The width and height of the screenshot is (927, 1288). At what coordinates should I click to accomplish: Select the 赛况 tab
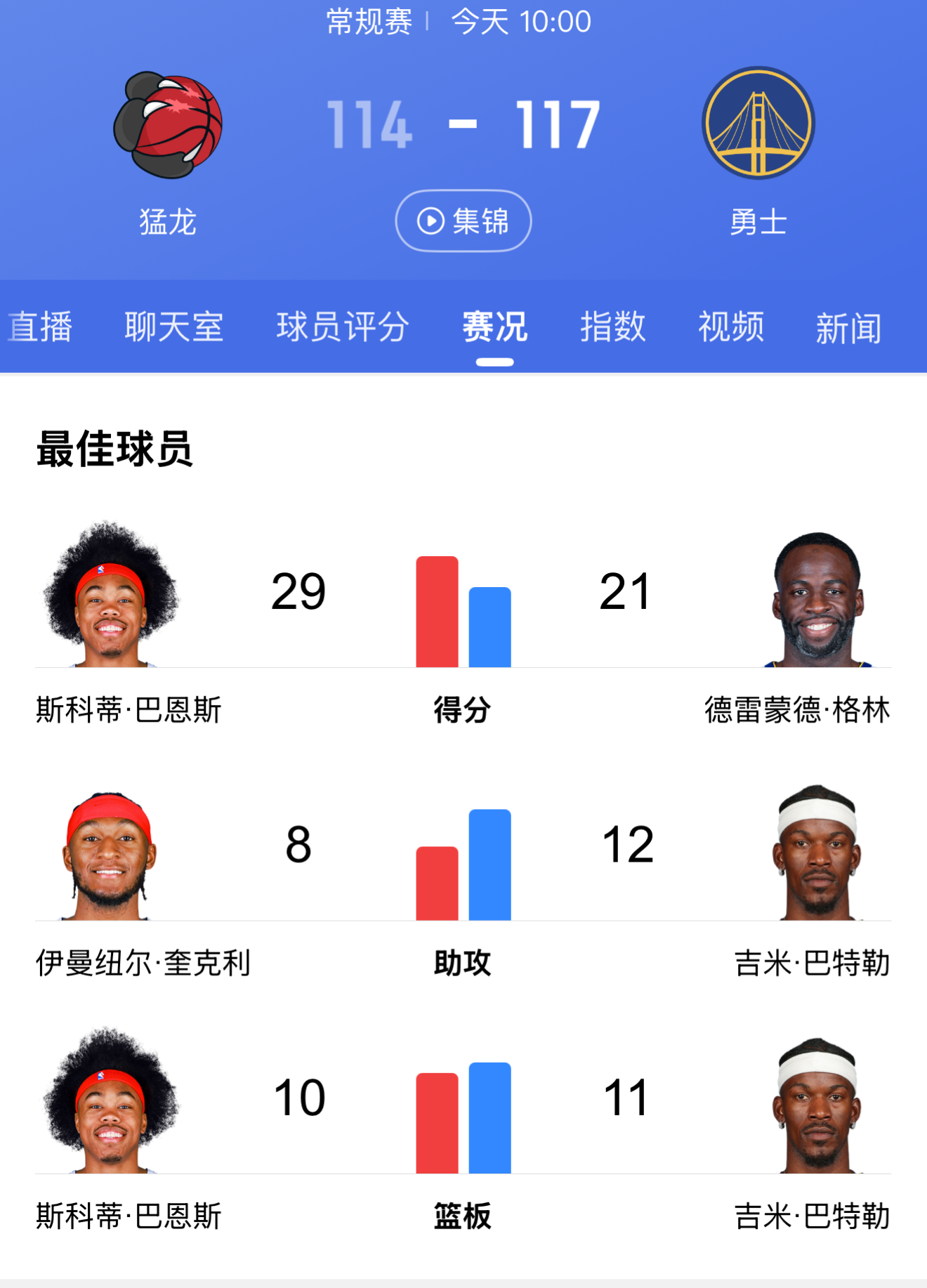494,327
